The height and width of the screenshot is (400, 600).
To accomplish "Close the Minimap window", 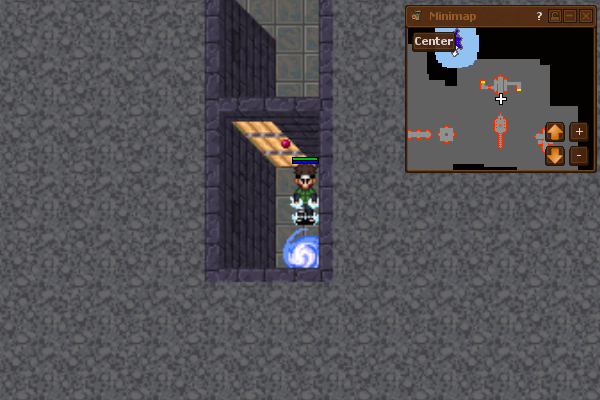I will pyautogui.click(x=585, y=16).
